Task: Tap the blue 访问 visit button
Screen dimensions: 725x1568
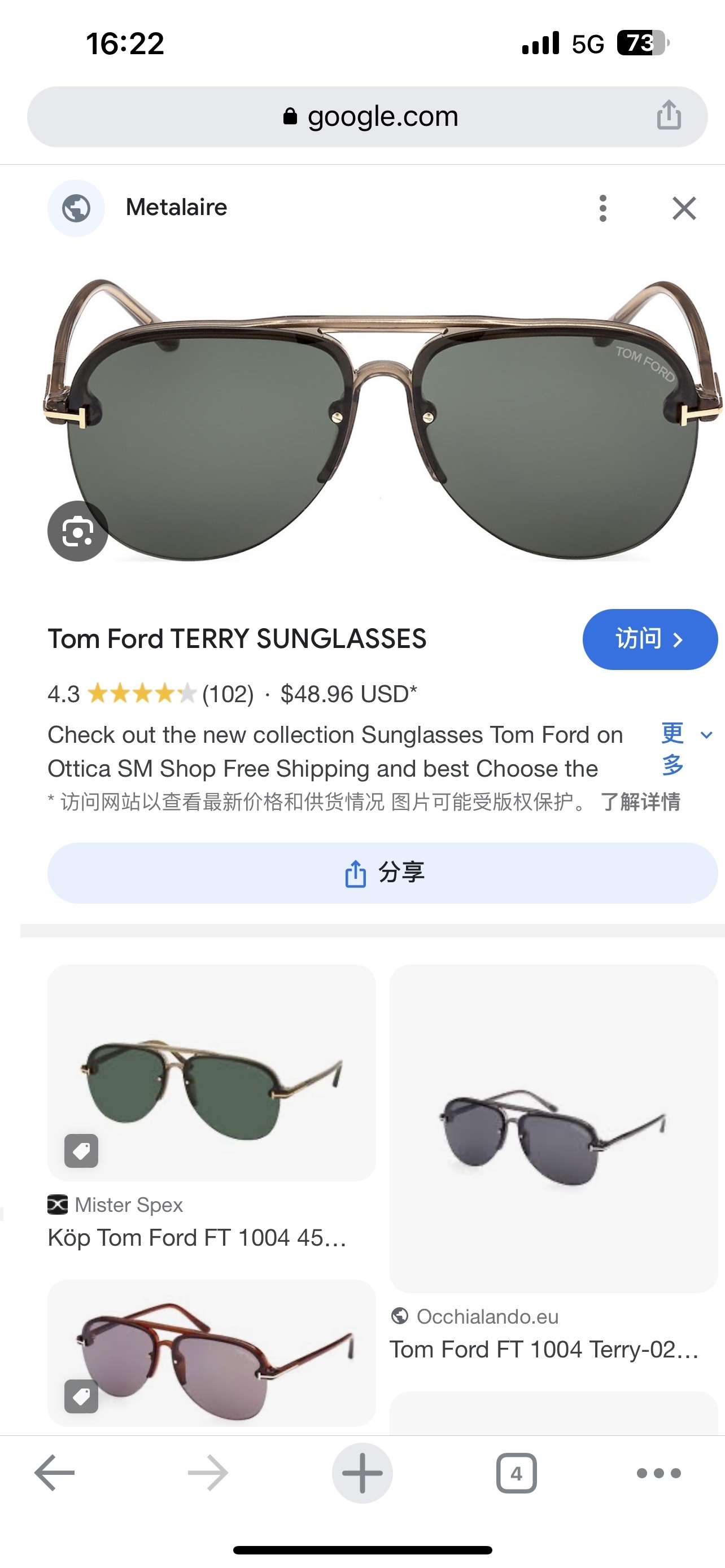Action: tap(649, 639)
